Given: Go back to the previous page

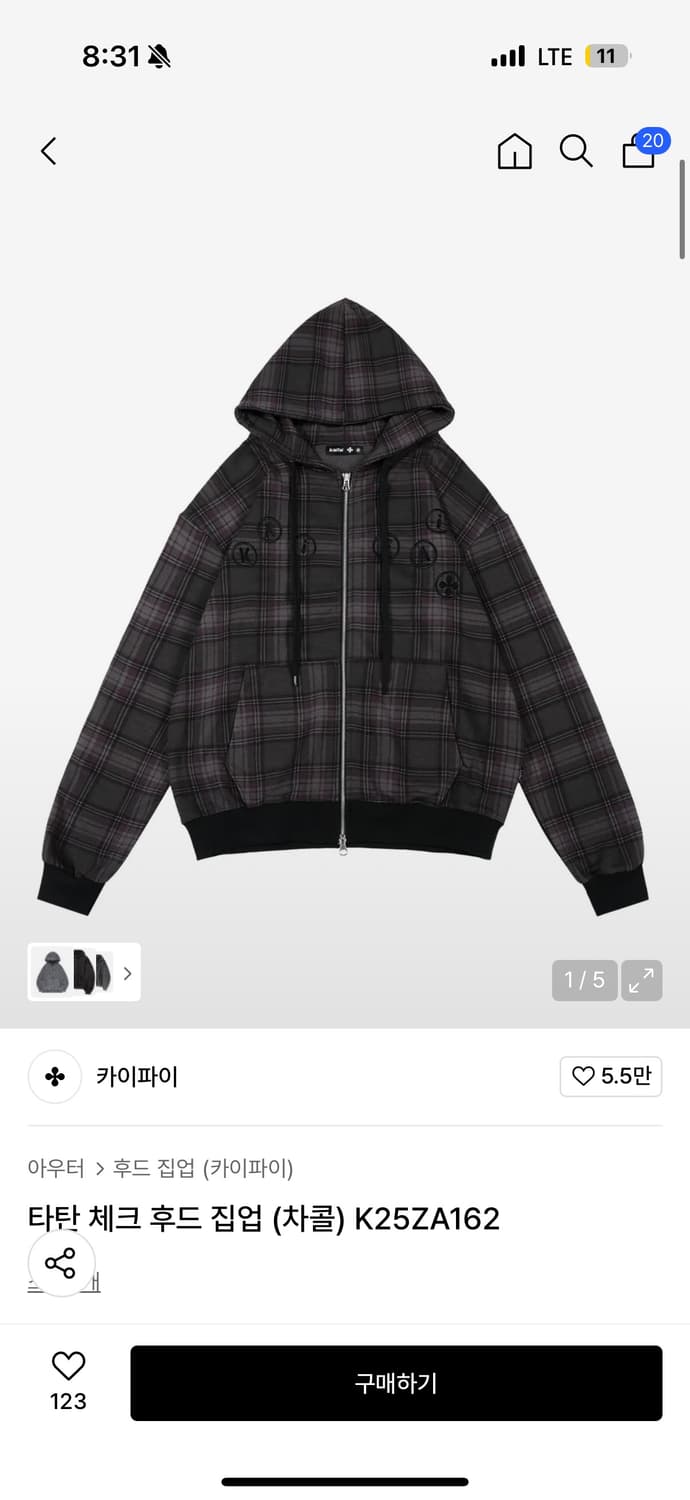Looking at the screenshot, I should 48,151.
